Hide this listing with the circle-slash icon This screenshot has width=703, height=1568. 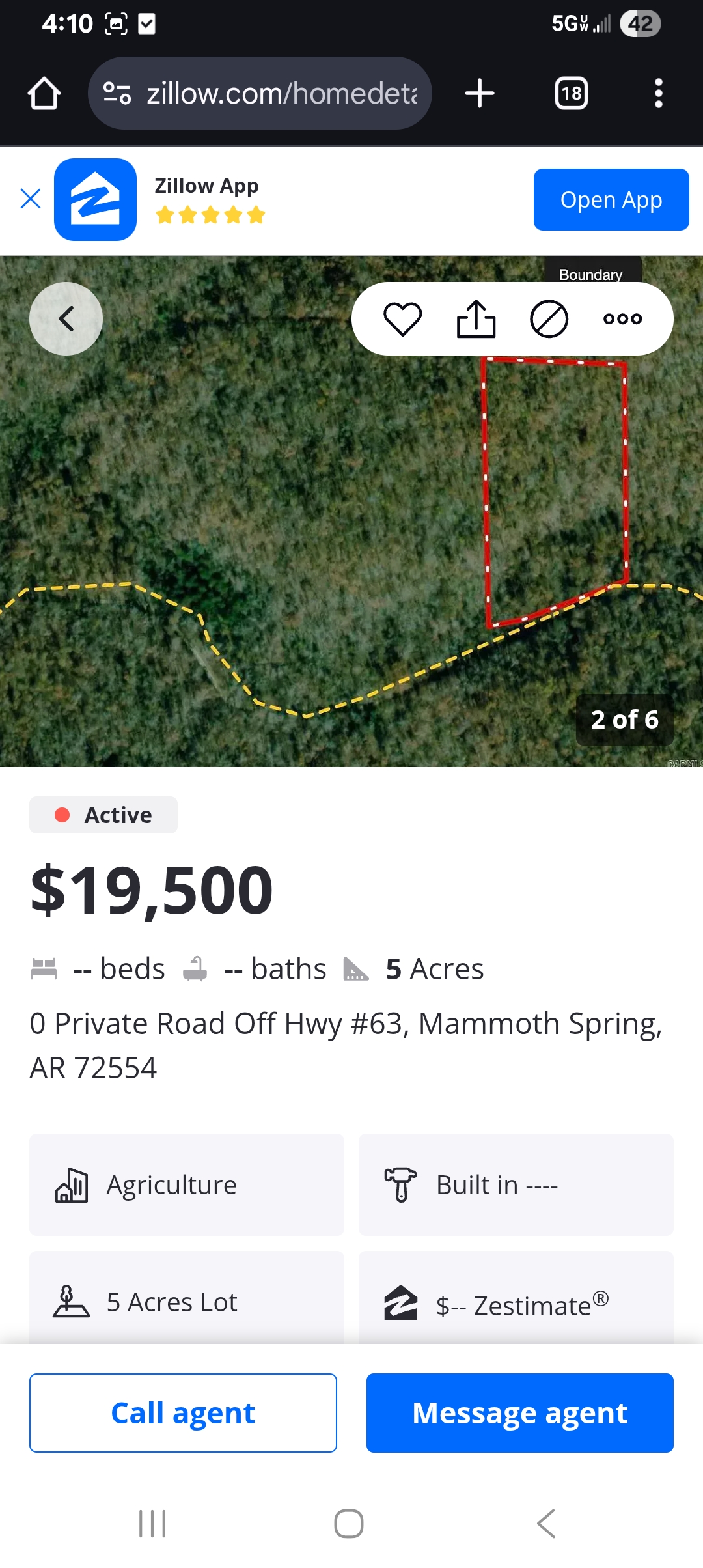coord(549,319)
